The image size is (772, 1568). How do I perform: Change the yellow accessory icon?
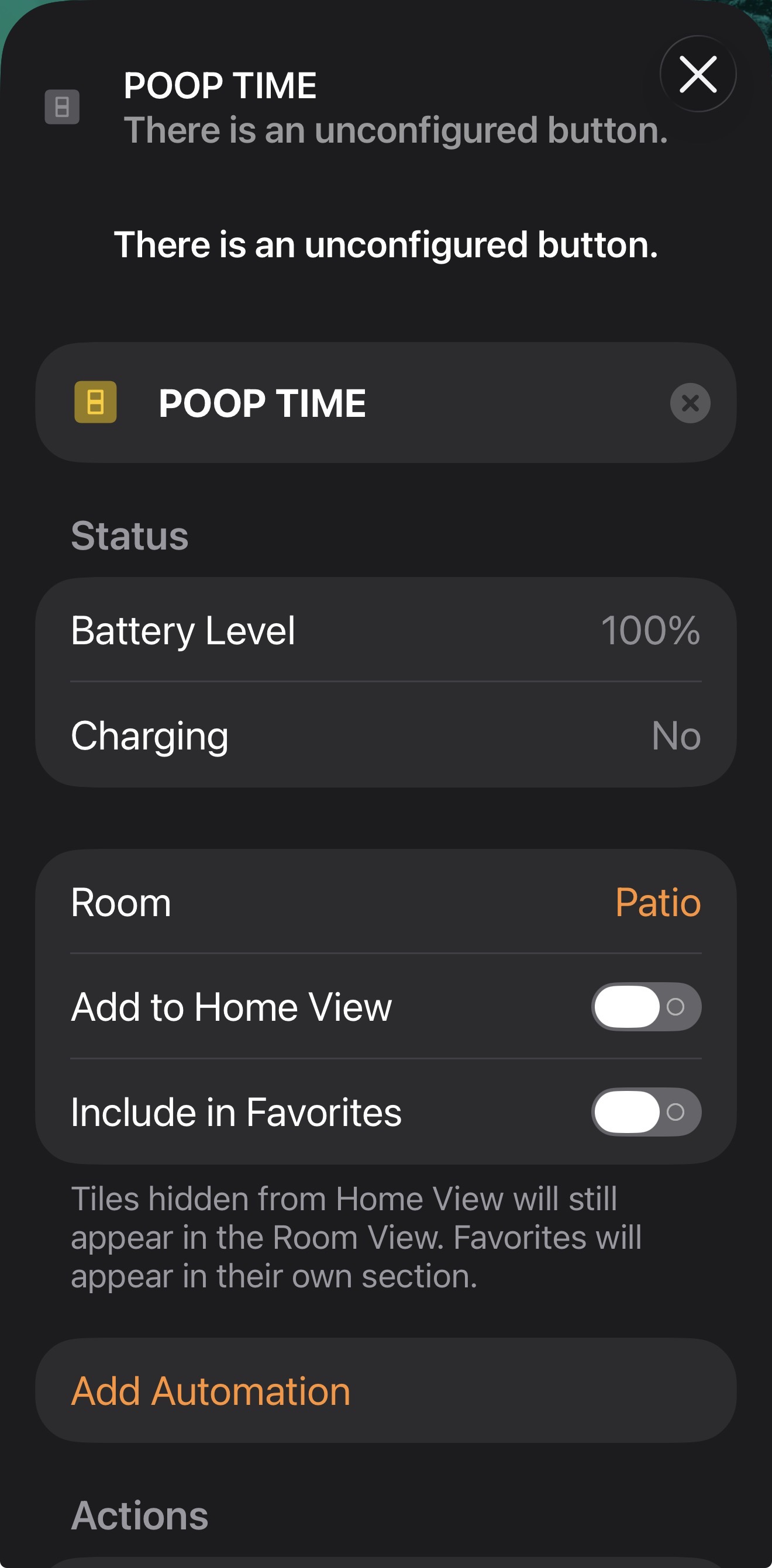[95, 402]
